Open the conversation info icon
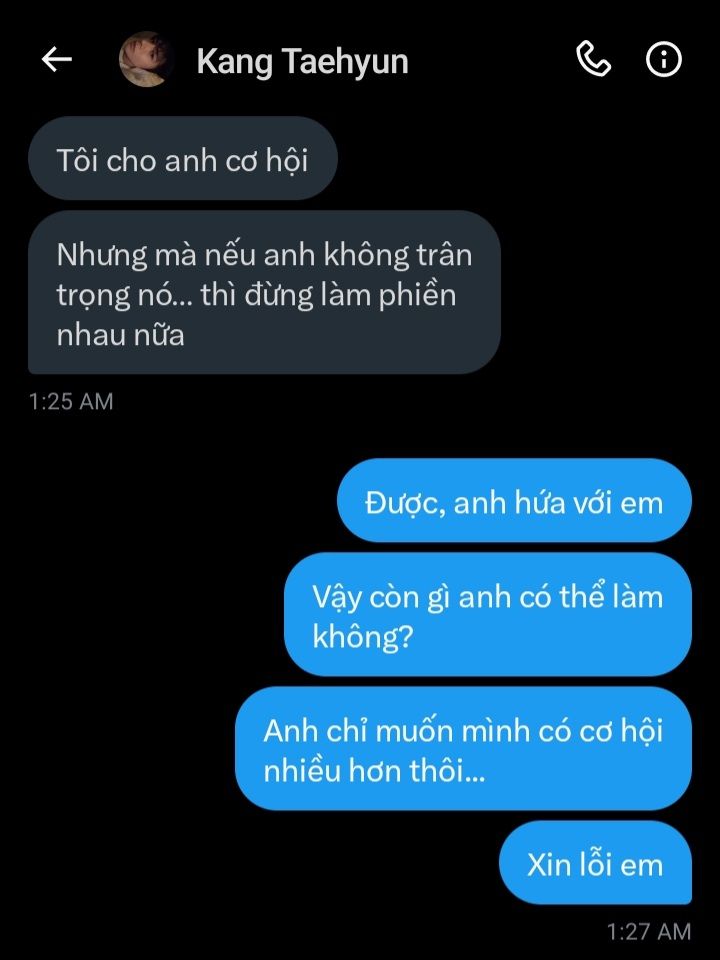The width and height of the screenshot is (720, 960). pos(664,59)
